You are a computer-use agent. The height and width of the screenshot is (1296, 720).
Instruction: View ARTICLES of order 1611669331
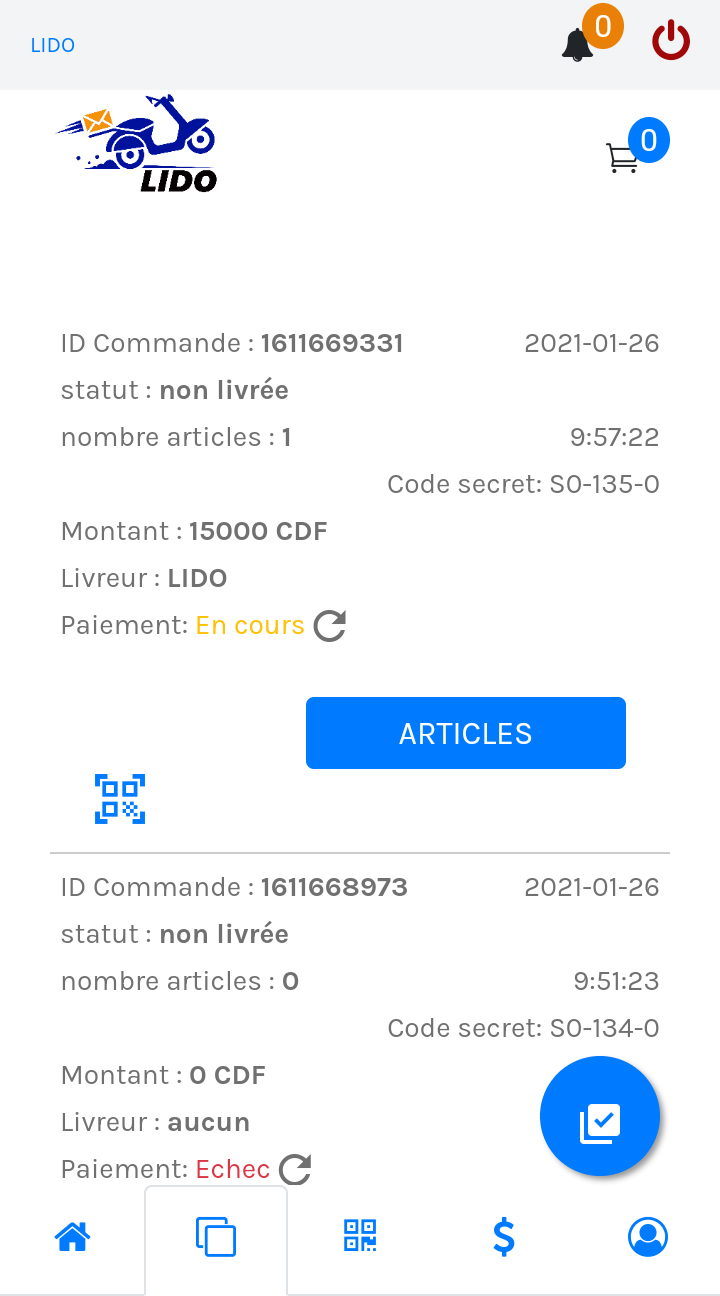(x=466, y=733)
